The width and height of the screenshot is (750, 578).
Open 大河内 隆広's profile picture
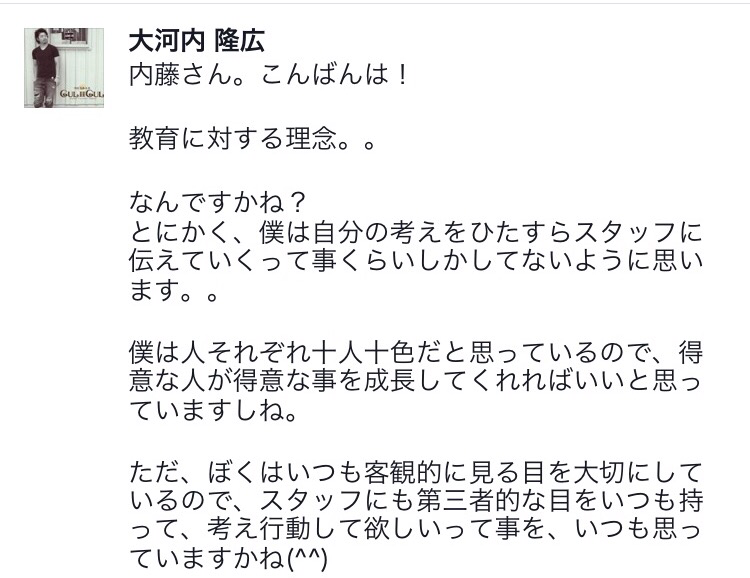(x=64, y=67)
